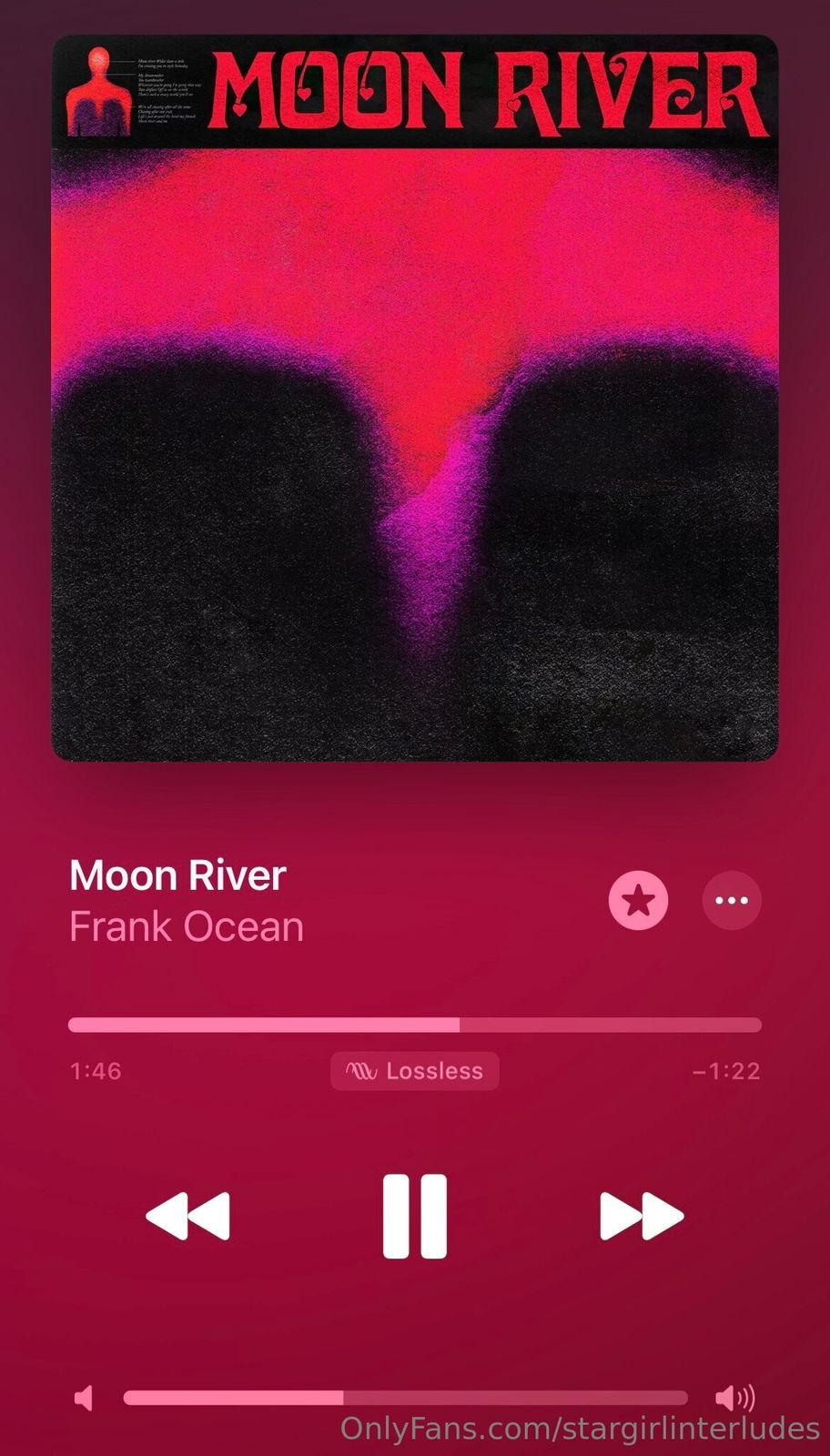Image resolution: width=830 pixels, height=1456 pixels.
Task: Open the three-dot more options menu
Action: coord(732,901)
